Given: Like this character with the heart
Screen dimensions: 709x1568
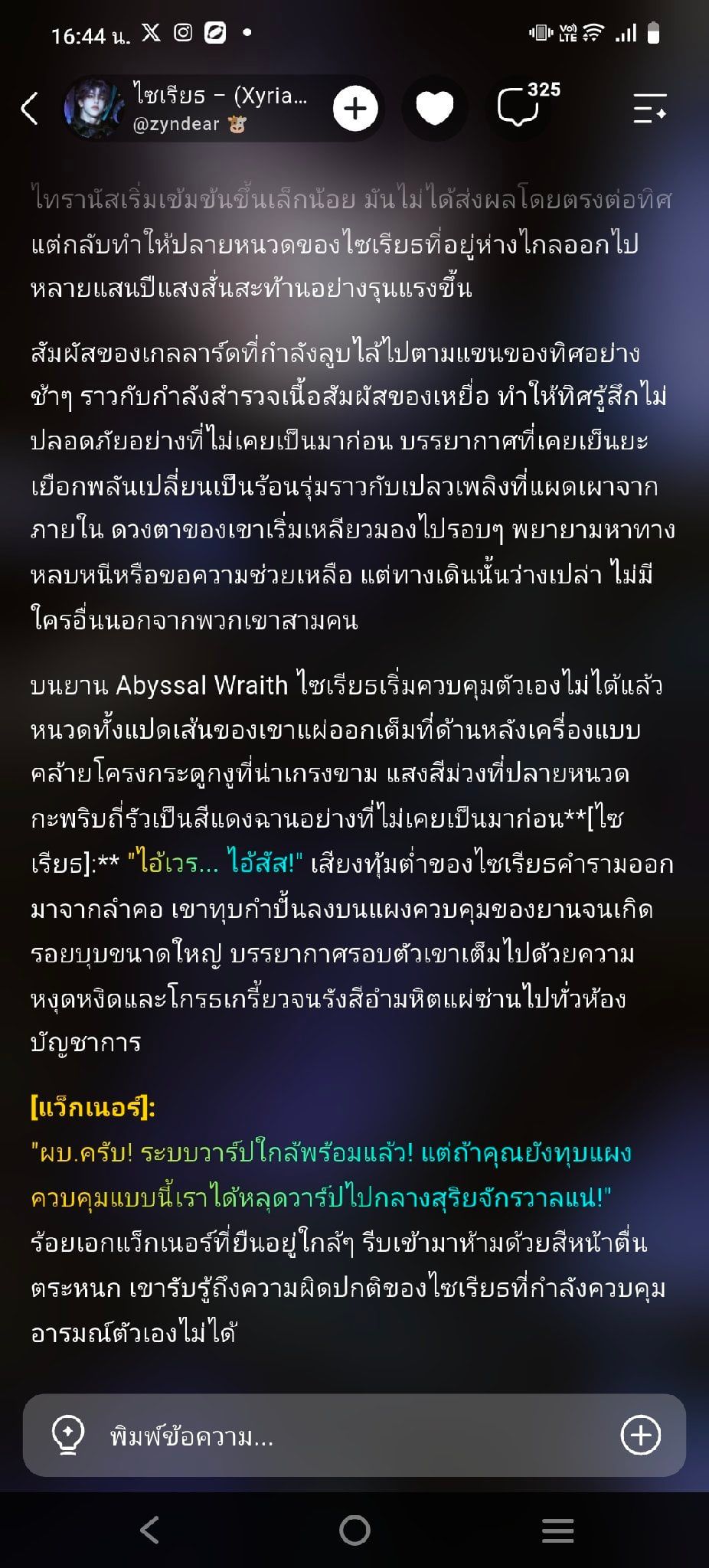Looking at the screenshot, I should [435, 109].
